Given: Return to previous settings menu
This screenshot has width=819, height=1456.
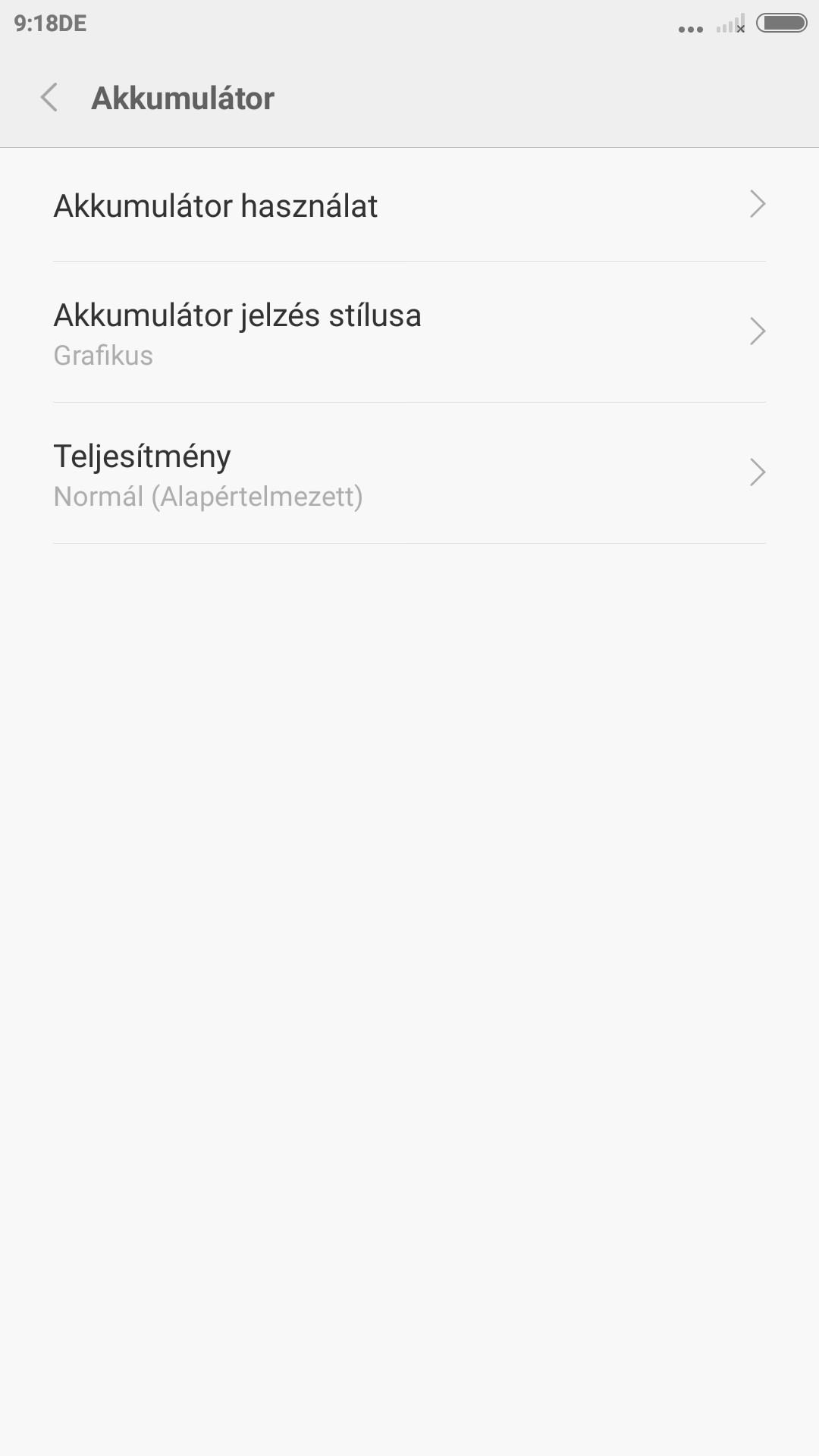Looking at the screenshot, I should tap(50, 98).
